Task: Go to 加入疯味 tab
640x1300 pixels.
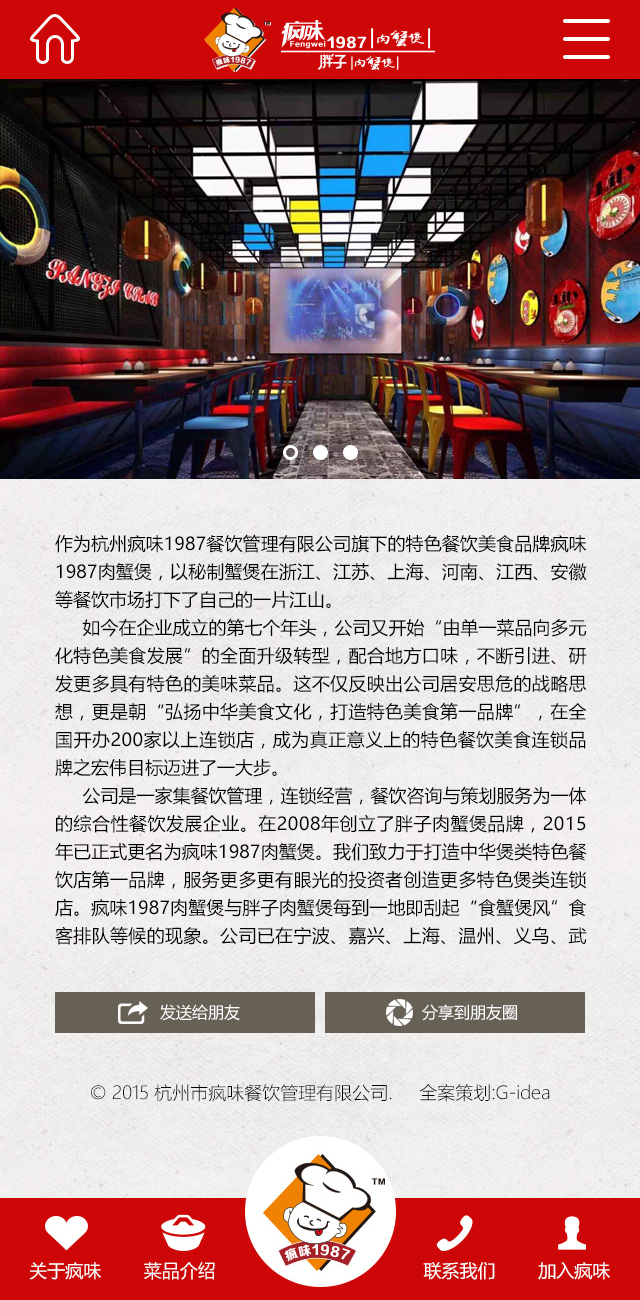Action: tap(573, 1248)
